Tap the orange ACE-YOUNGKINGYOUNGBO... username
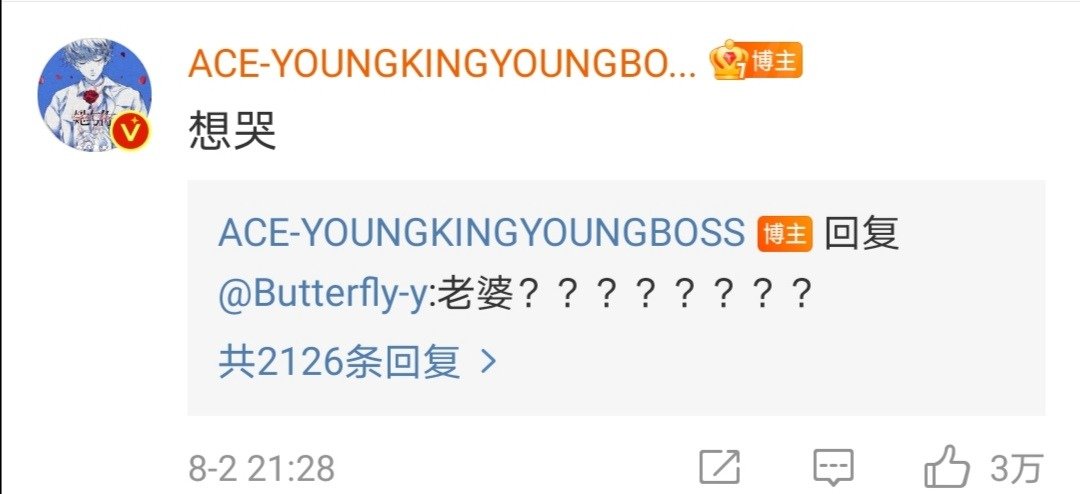 click(442, 66)
